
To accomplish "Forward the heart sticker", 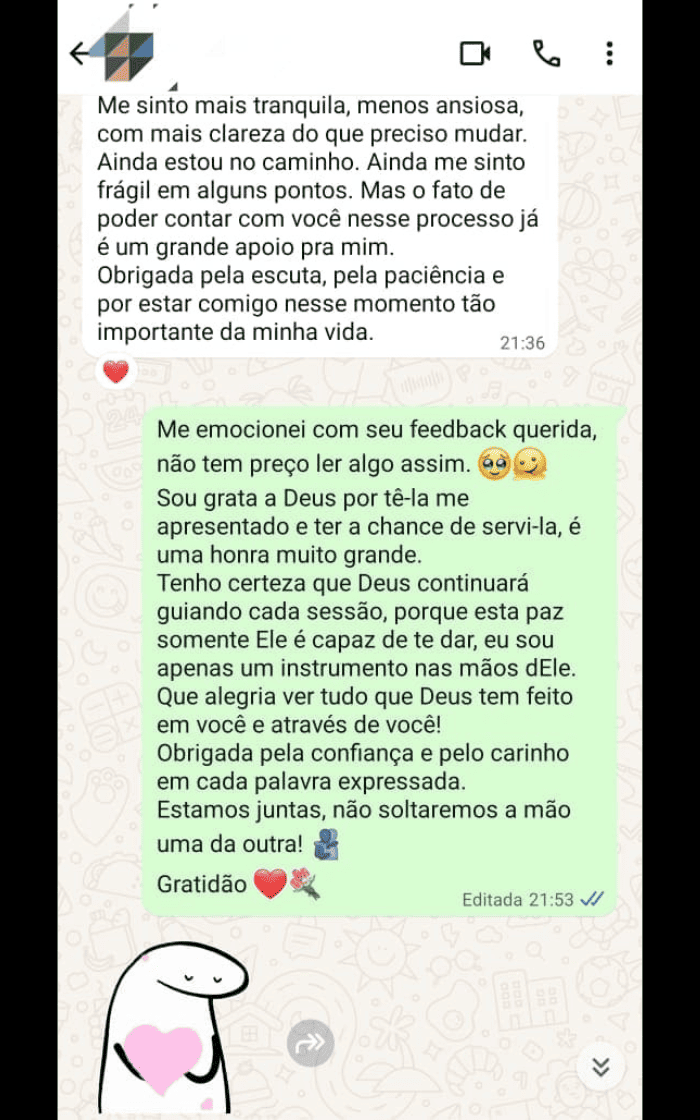I will pos(310,1045).
